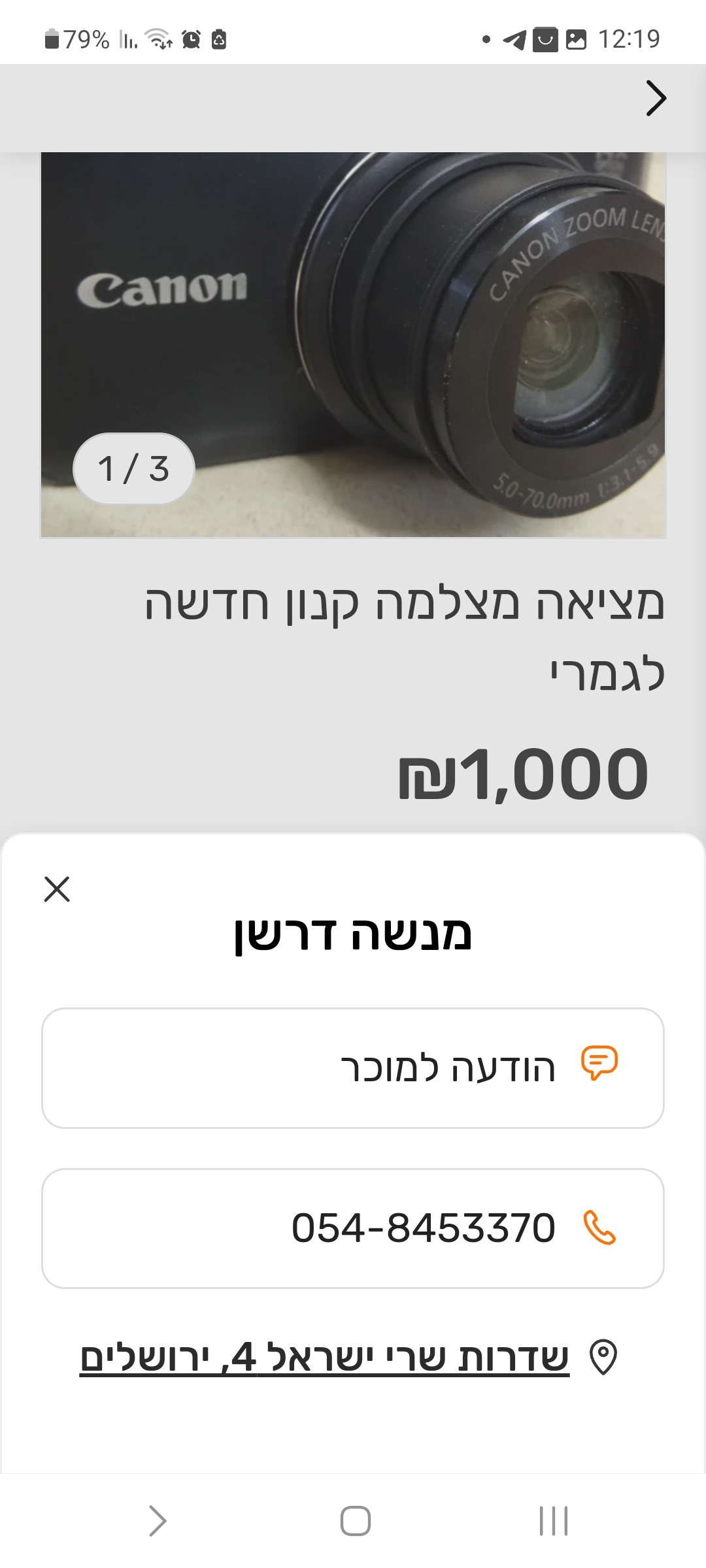
Task: Call the seller at 054-8453370
Action: pos(353,1229)
